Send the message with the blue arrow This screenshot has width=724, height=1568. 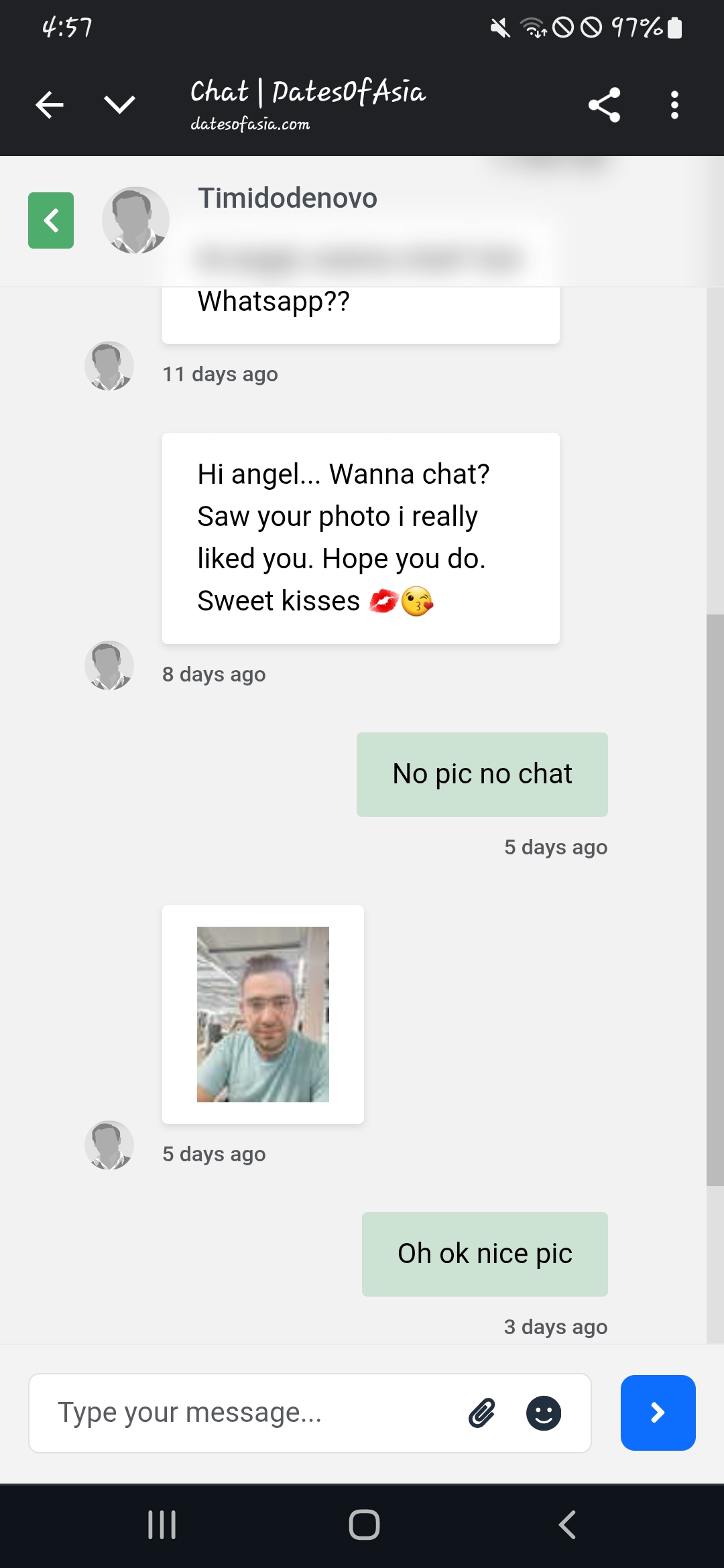[x=658, y=1413]
